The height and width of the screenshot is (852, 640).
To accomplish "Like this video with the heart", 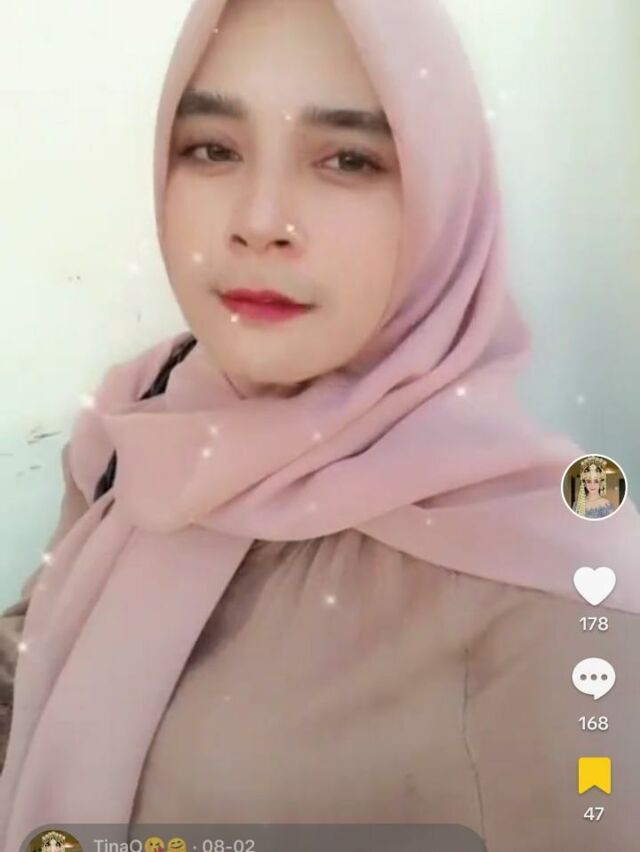I will 594,586.
